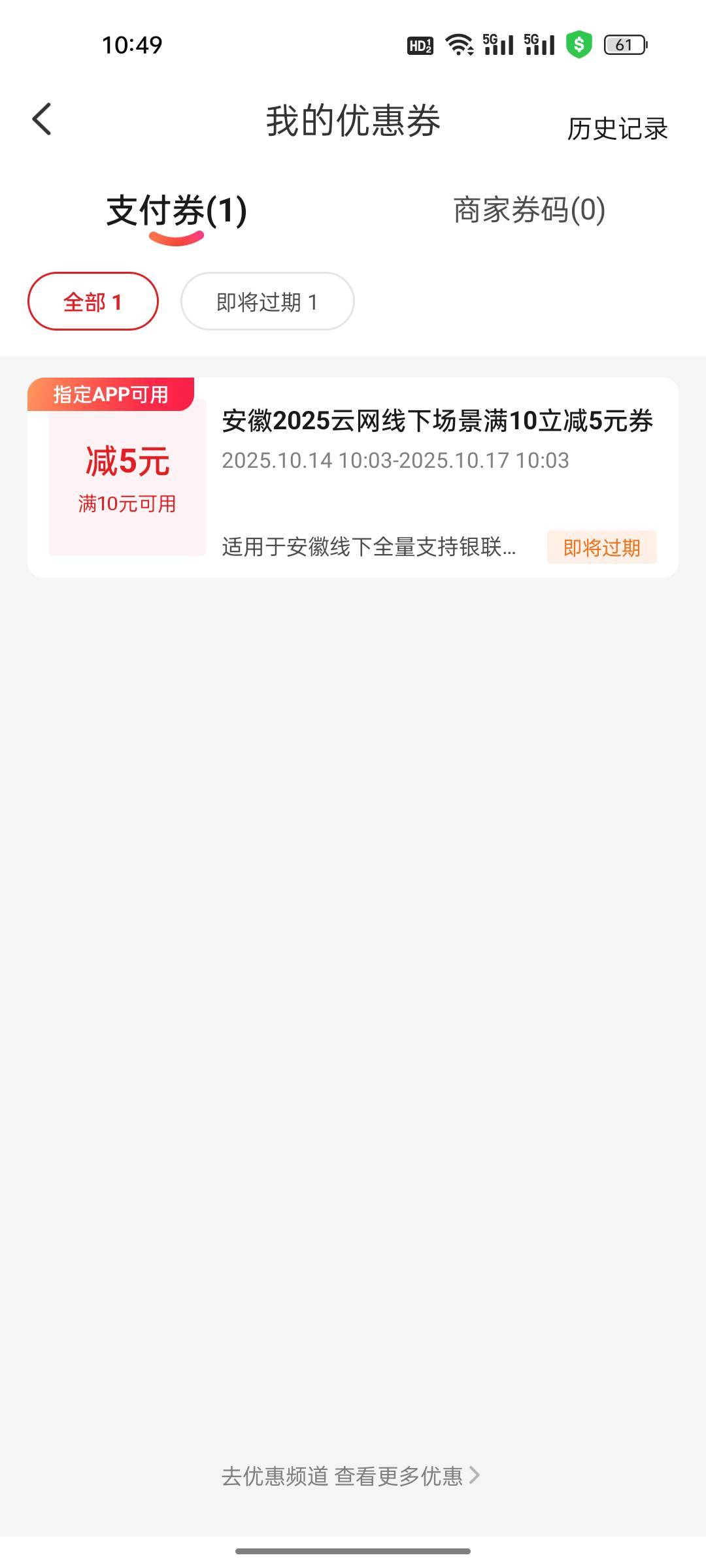Viewport: 706px width, 1568px height.
Task: Tap 去优惠频道 查看更多优惠 link
Action: 351,1476
